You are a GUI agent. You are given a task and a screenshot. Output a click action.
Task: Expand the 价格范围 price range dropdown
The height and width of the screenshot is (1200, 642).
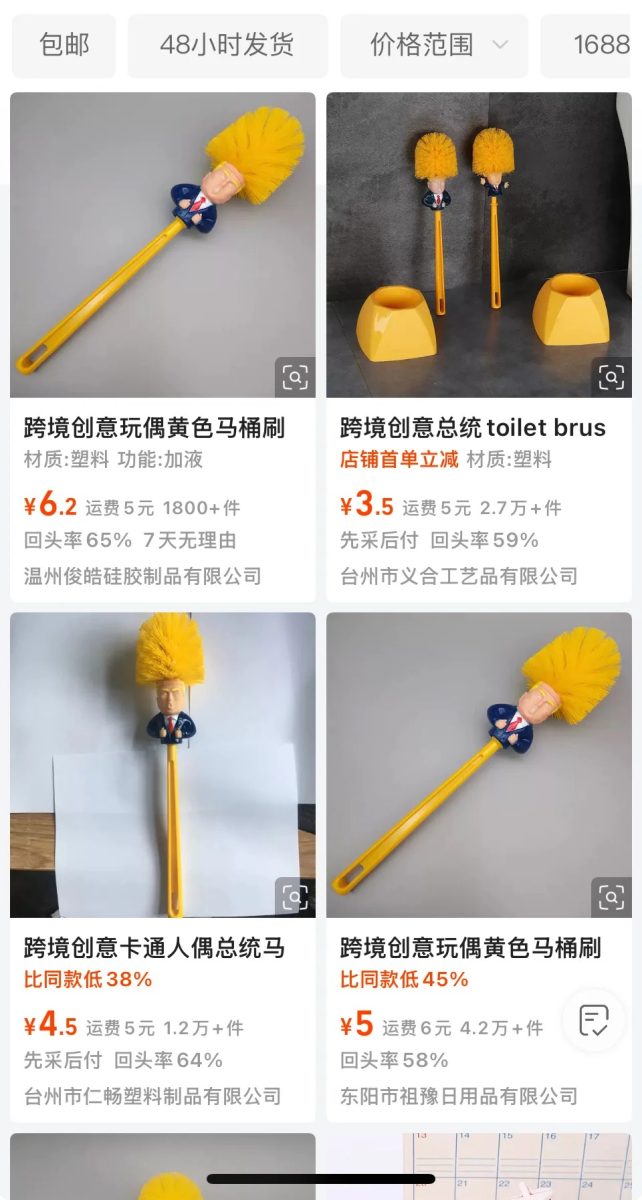(x=434, y=45)
